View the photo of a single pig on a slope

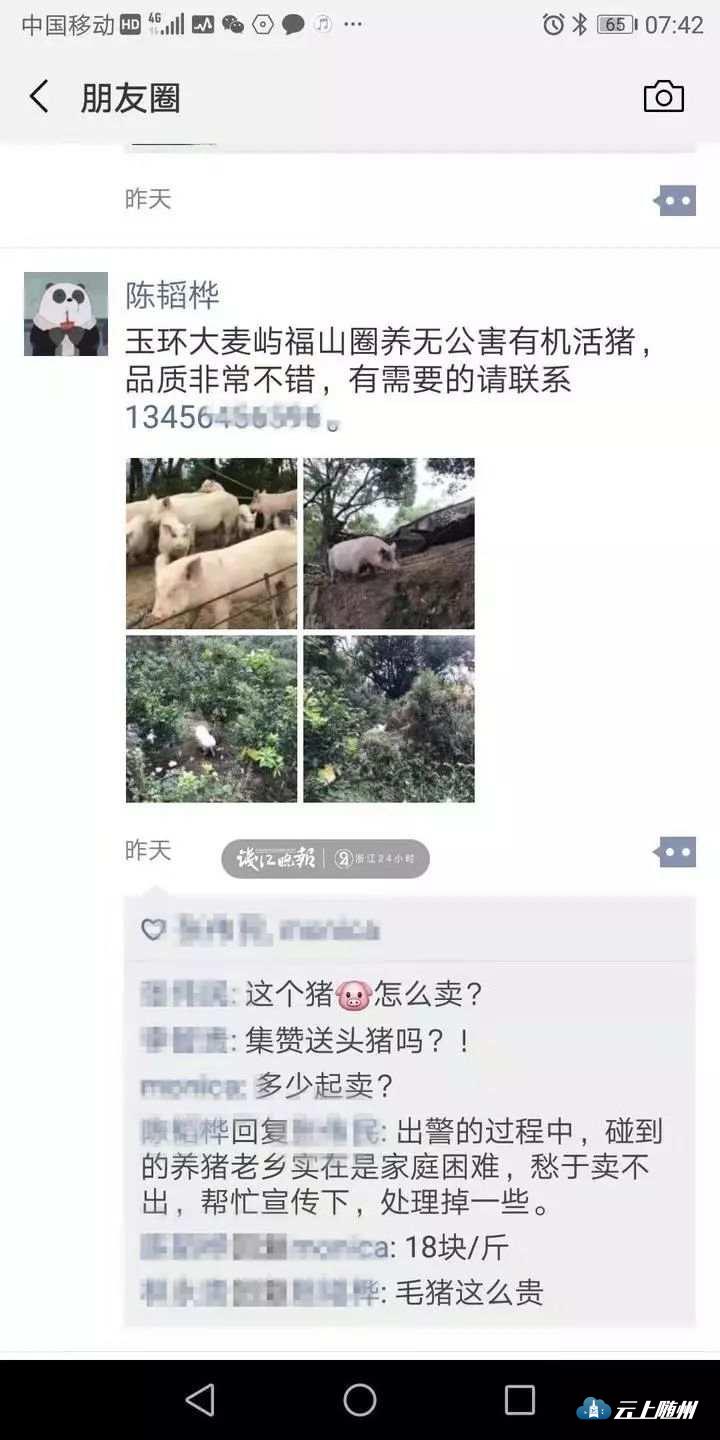pos(389,543)
